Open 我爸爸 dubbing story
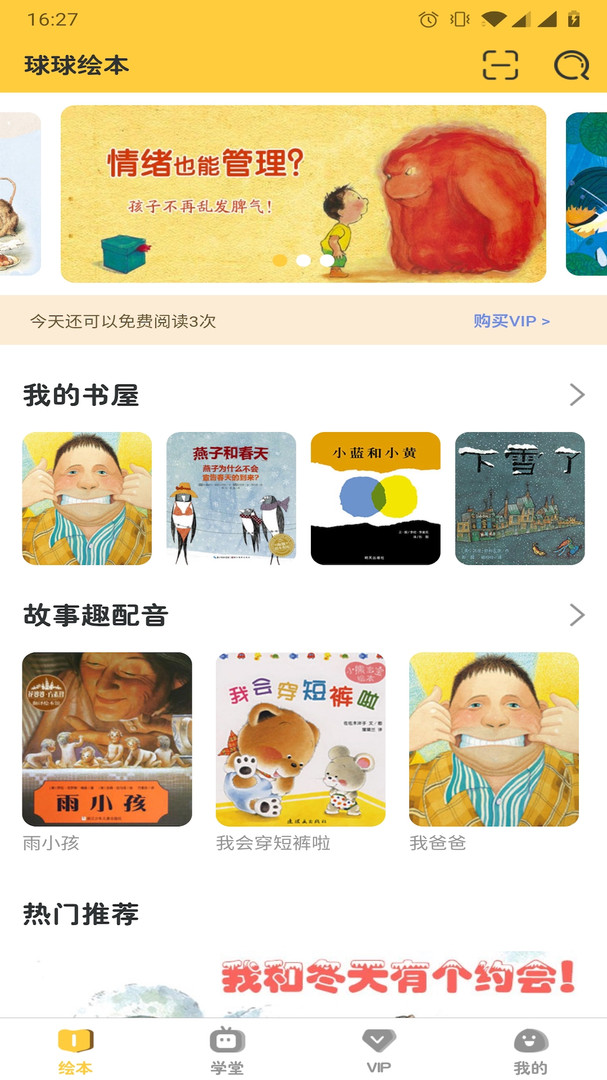The height and width of the screenshot is (1080, 607). click(494, 739)
